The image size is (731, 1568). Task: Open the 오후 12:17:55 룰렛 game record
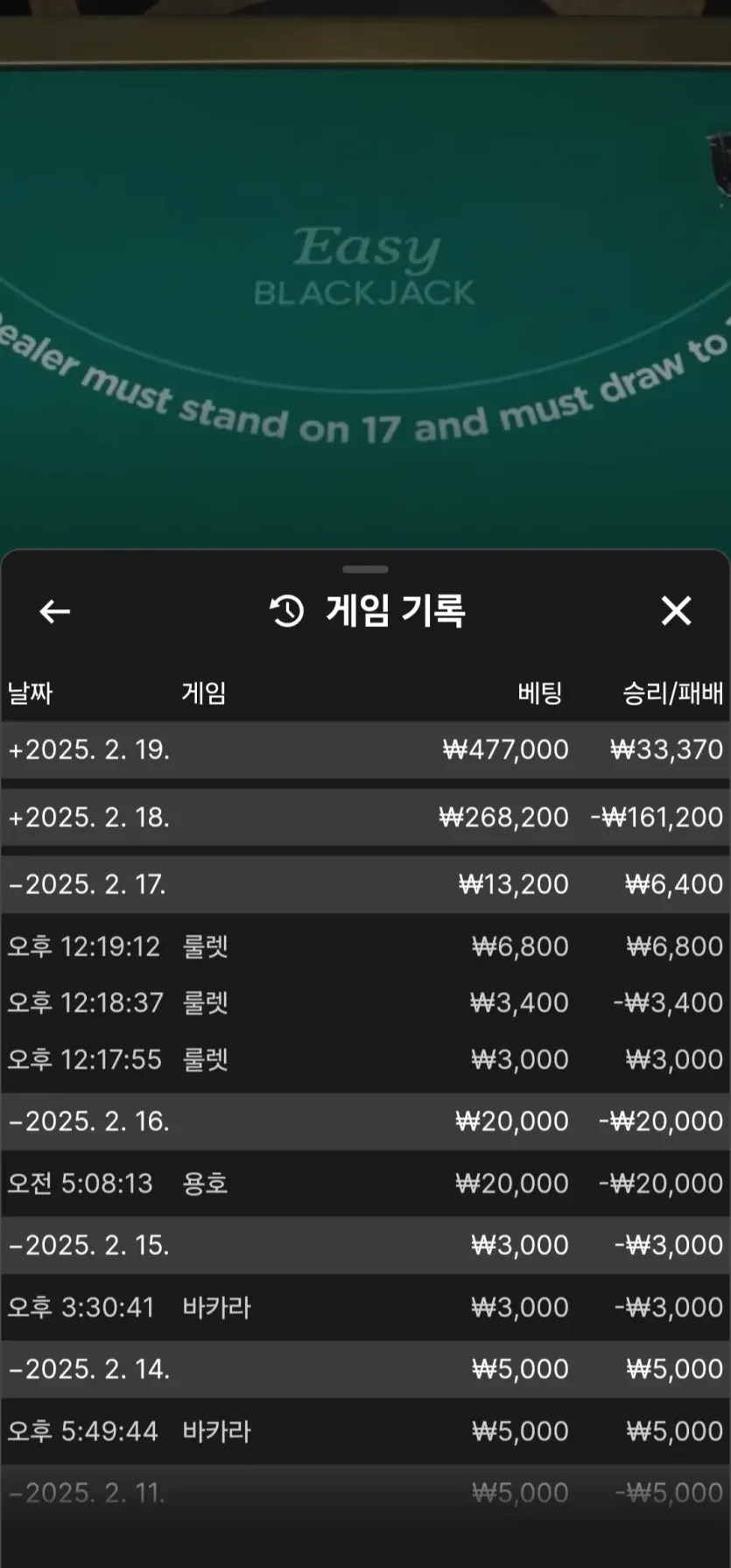point(365,1059)
